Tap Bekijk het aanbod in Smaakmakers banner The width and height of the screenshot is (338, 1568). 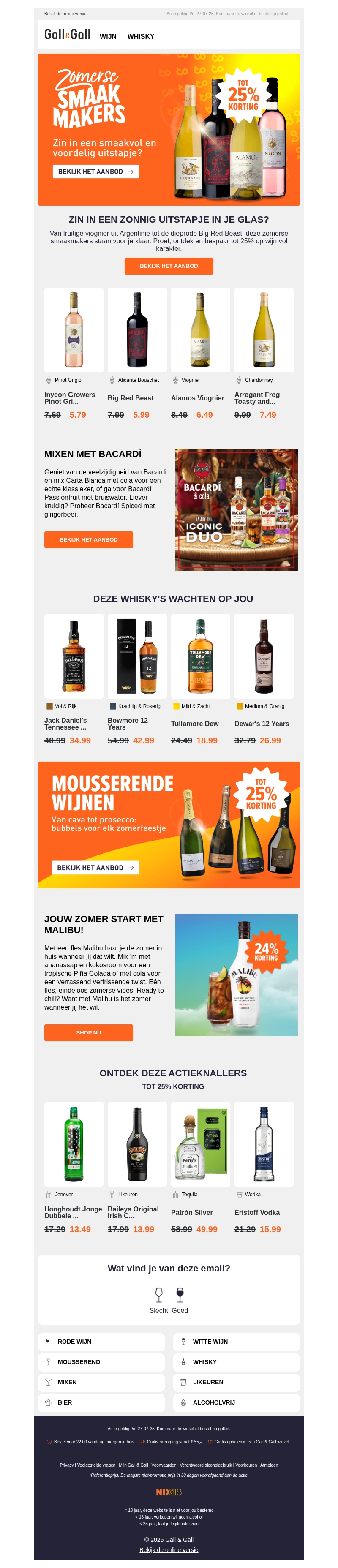[x=95, y=171]
